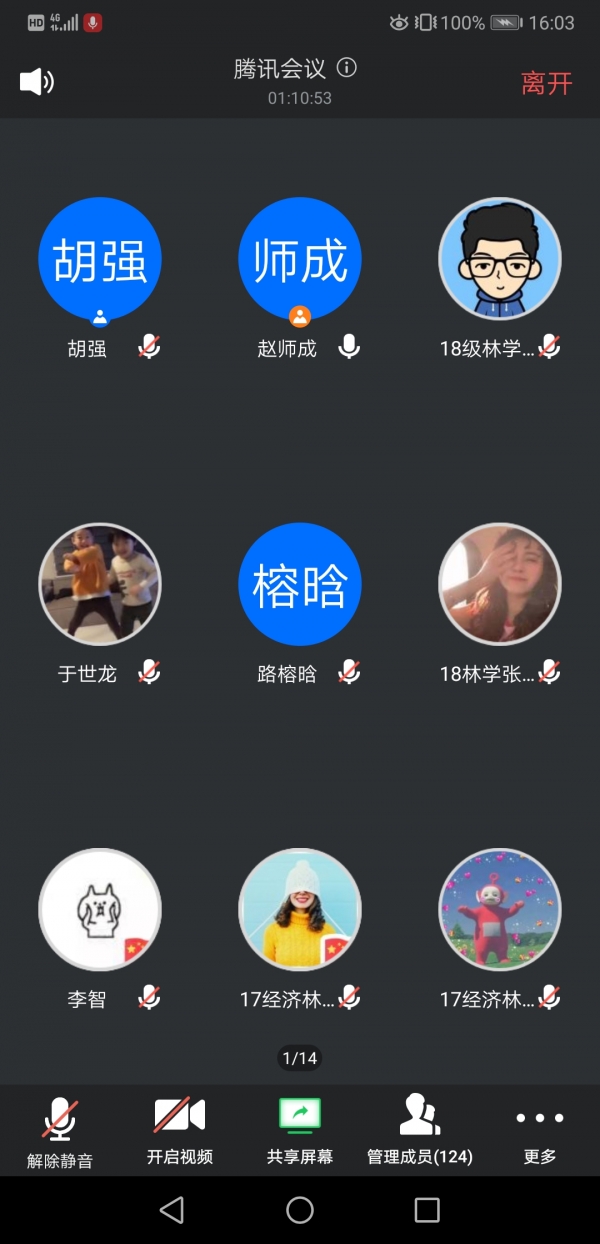Tap the speaker audio icon
The height and width of the screenshot is (1244, 600).
[36, 82]
